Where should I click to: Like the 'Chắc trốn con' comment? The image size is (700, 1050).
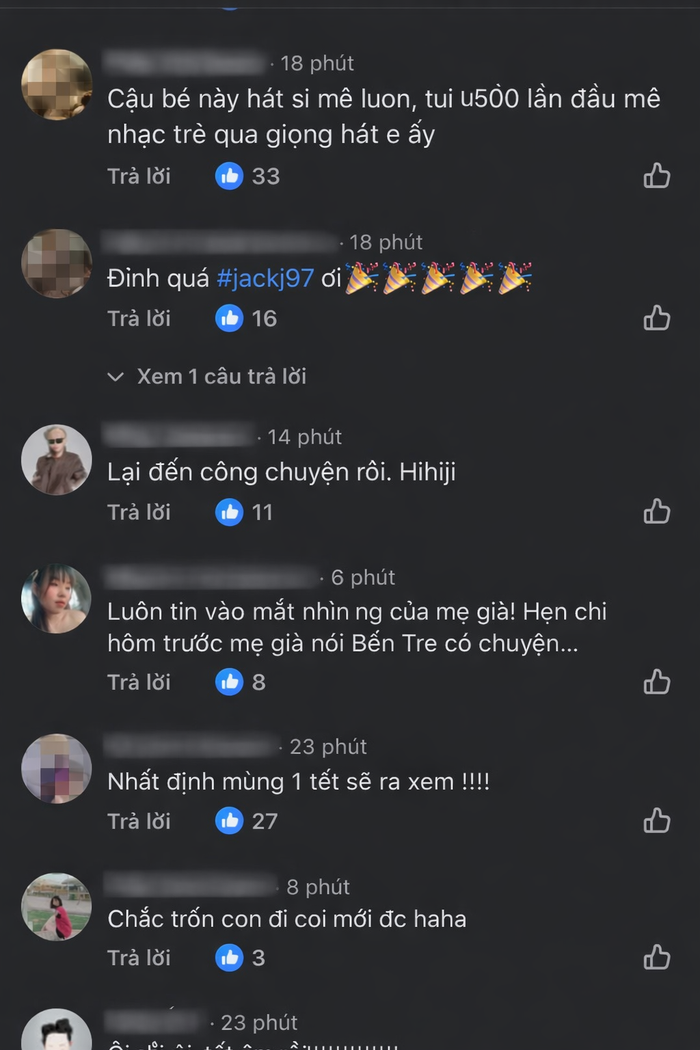(656, 958)
